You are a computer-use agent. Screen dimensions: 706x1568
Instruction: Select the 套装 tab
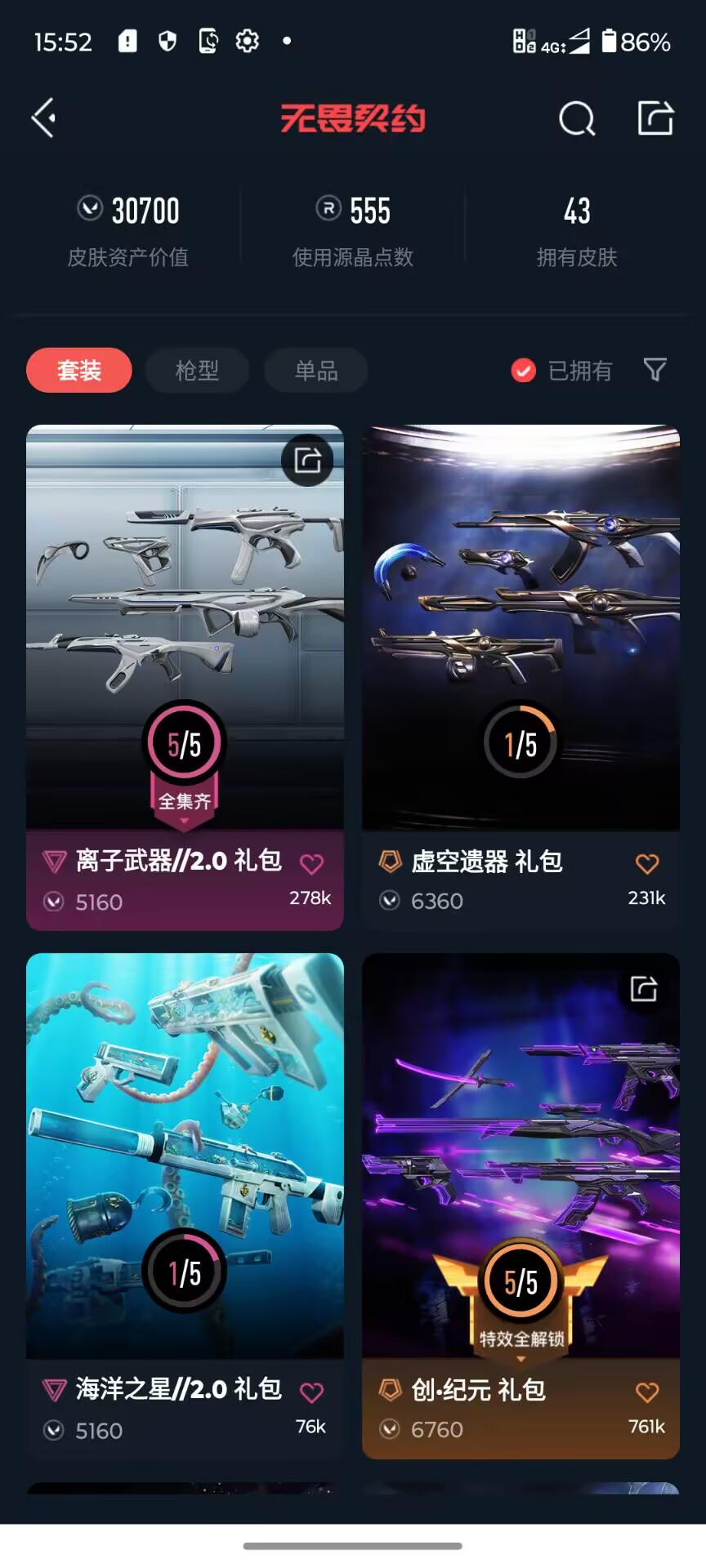[79, 370]
